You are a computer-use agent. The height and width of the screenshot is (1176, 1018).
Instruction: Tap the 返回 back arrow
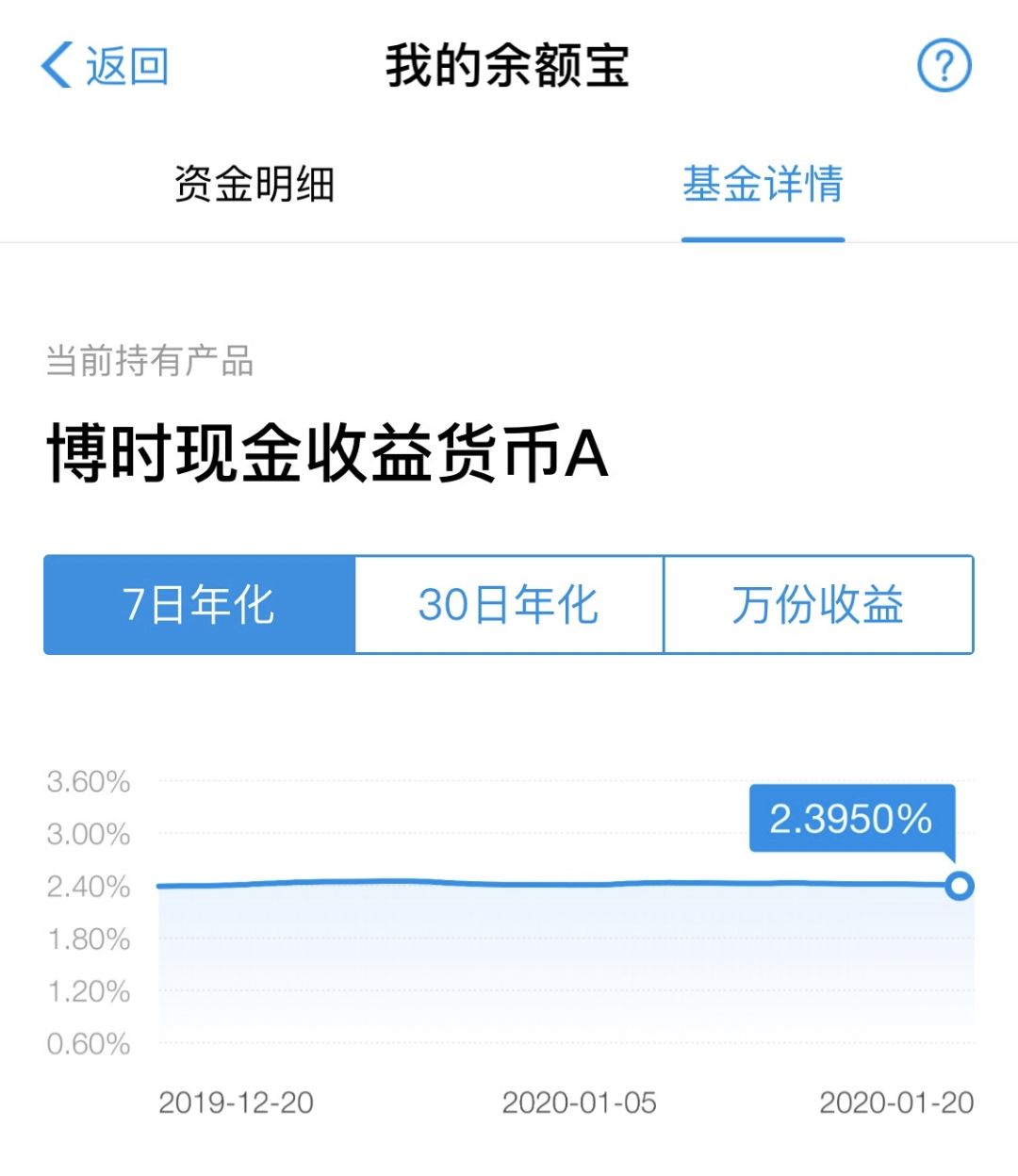(x=104, y=64)
